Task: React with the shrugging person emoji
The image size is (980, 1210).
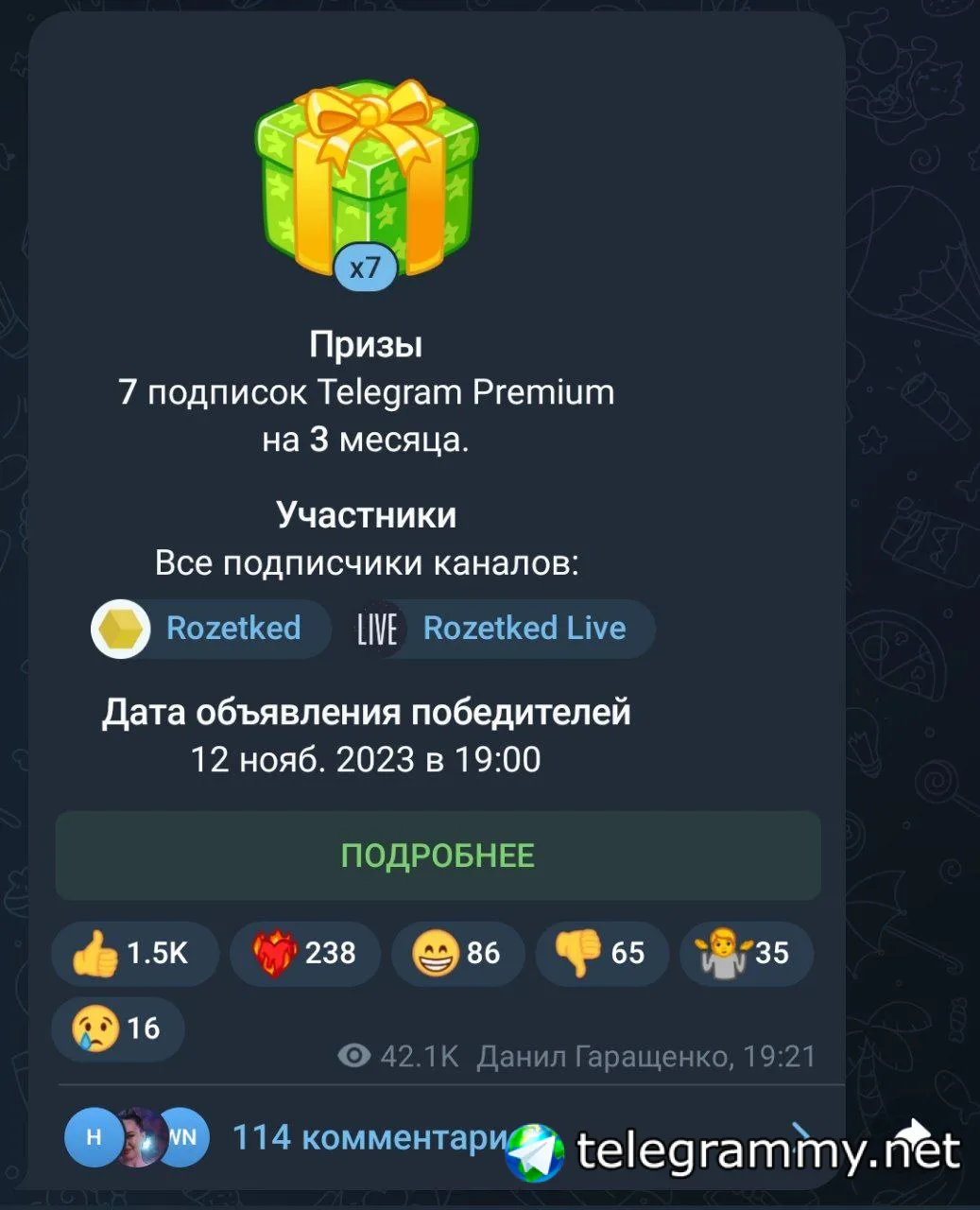Action: [746, 953]
